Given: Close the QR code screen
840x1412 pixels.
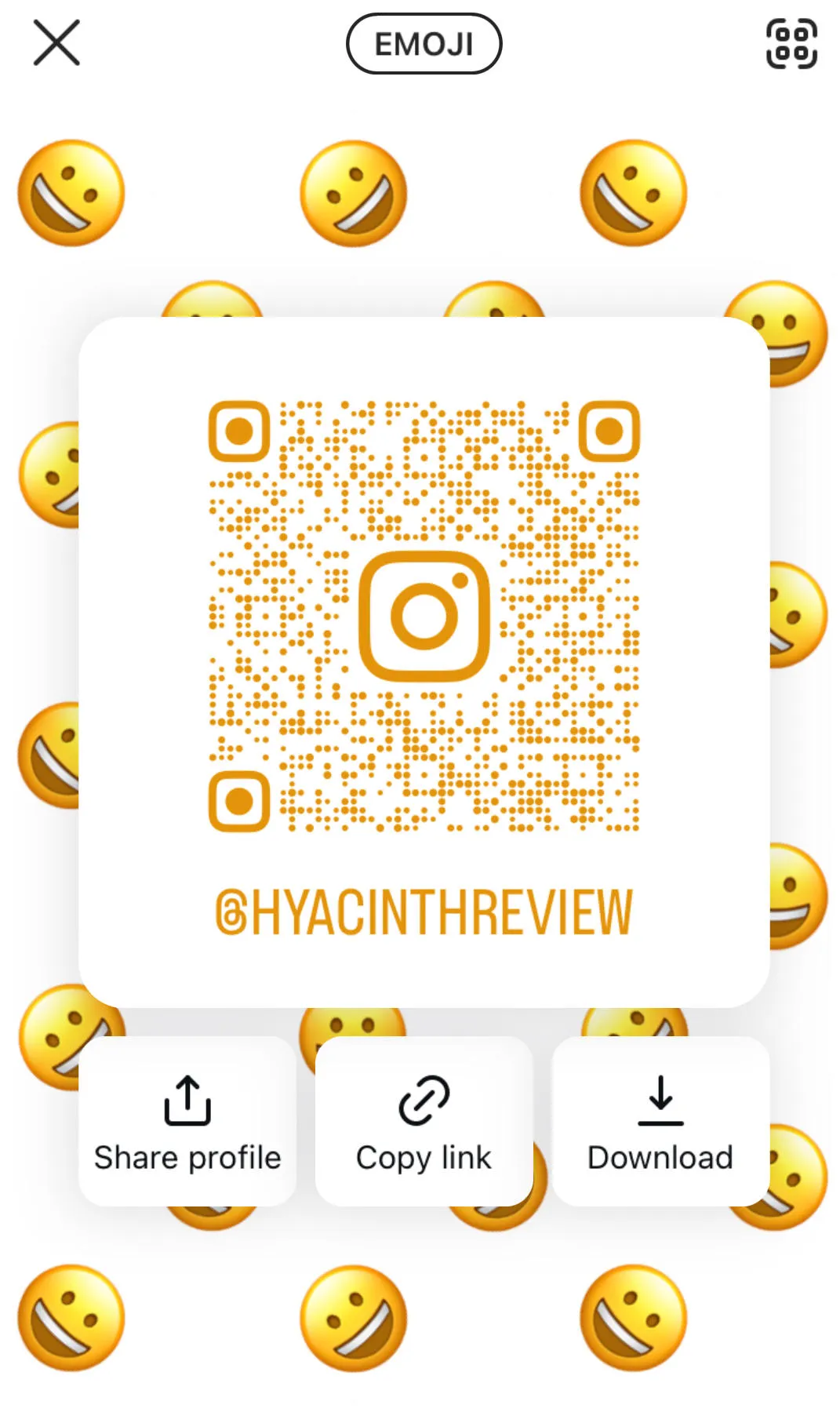Looking at the screenshot, I should pos(56,43).
